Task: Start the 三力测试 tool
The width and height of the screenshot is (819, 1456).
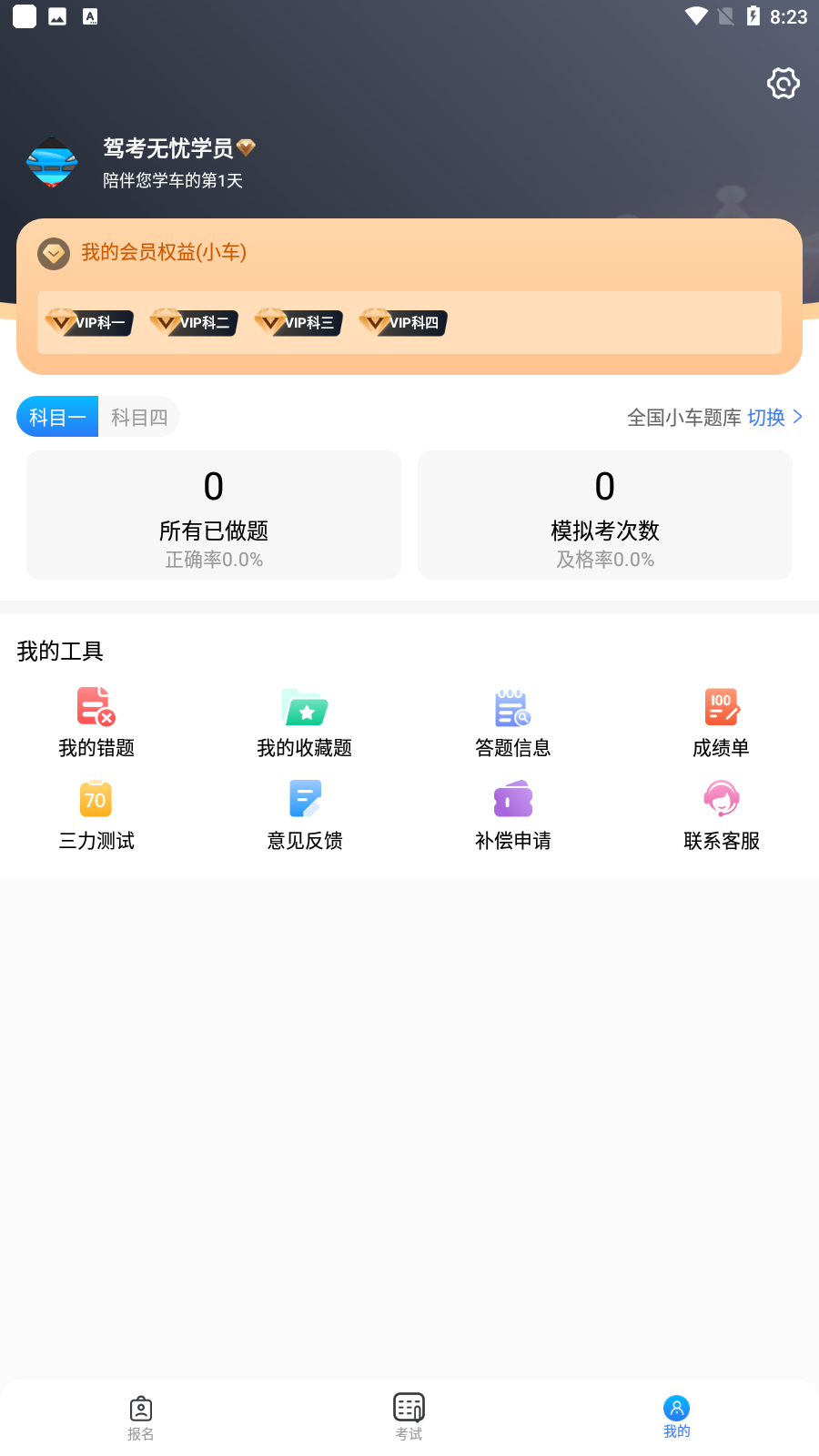Action: click(x=96, y=815)
